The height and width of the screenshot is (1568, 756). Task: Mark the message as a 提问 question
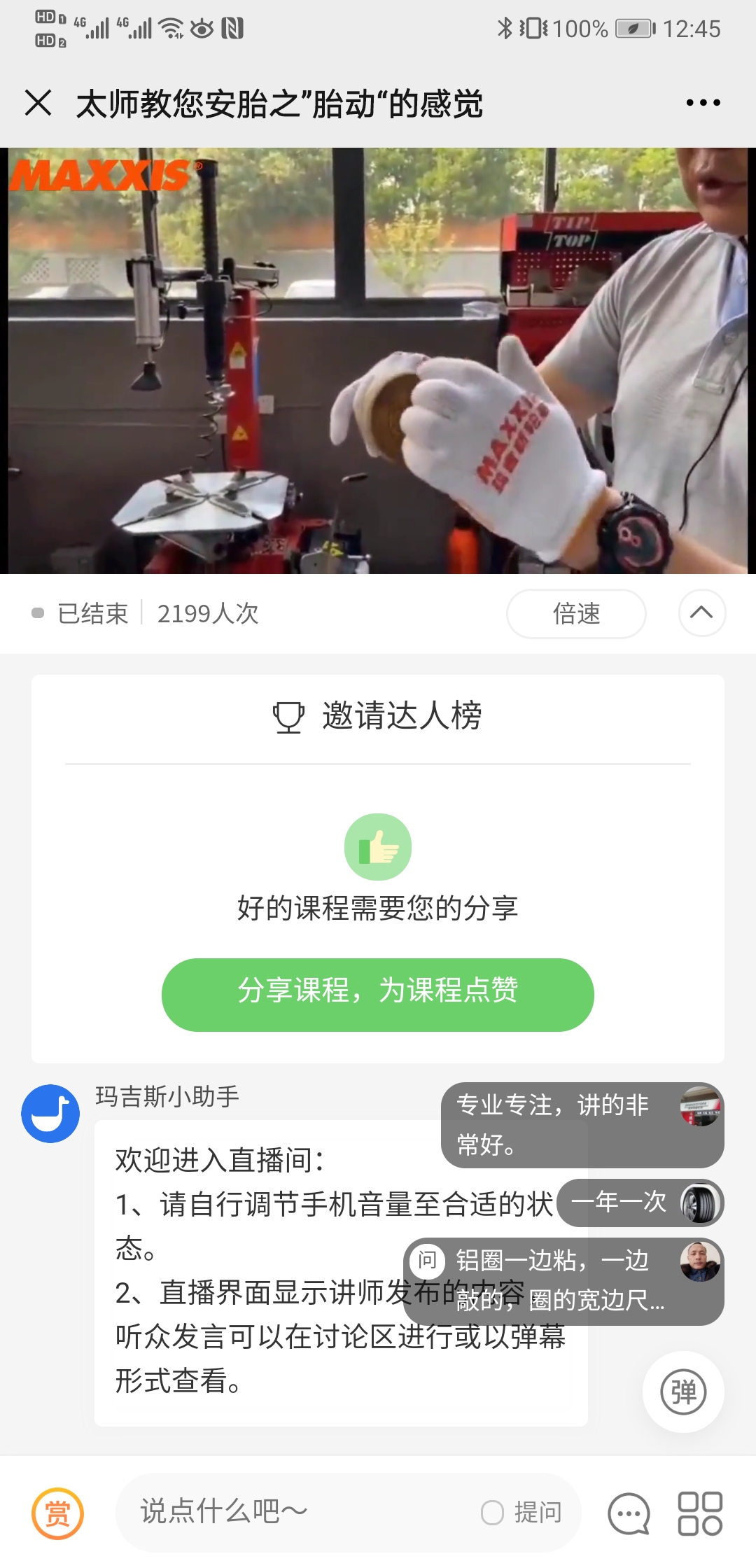click(521, 1513)
